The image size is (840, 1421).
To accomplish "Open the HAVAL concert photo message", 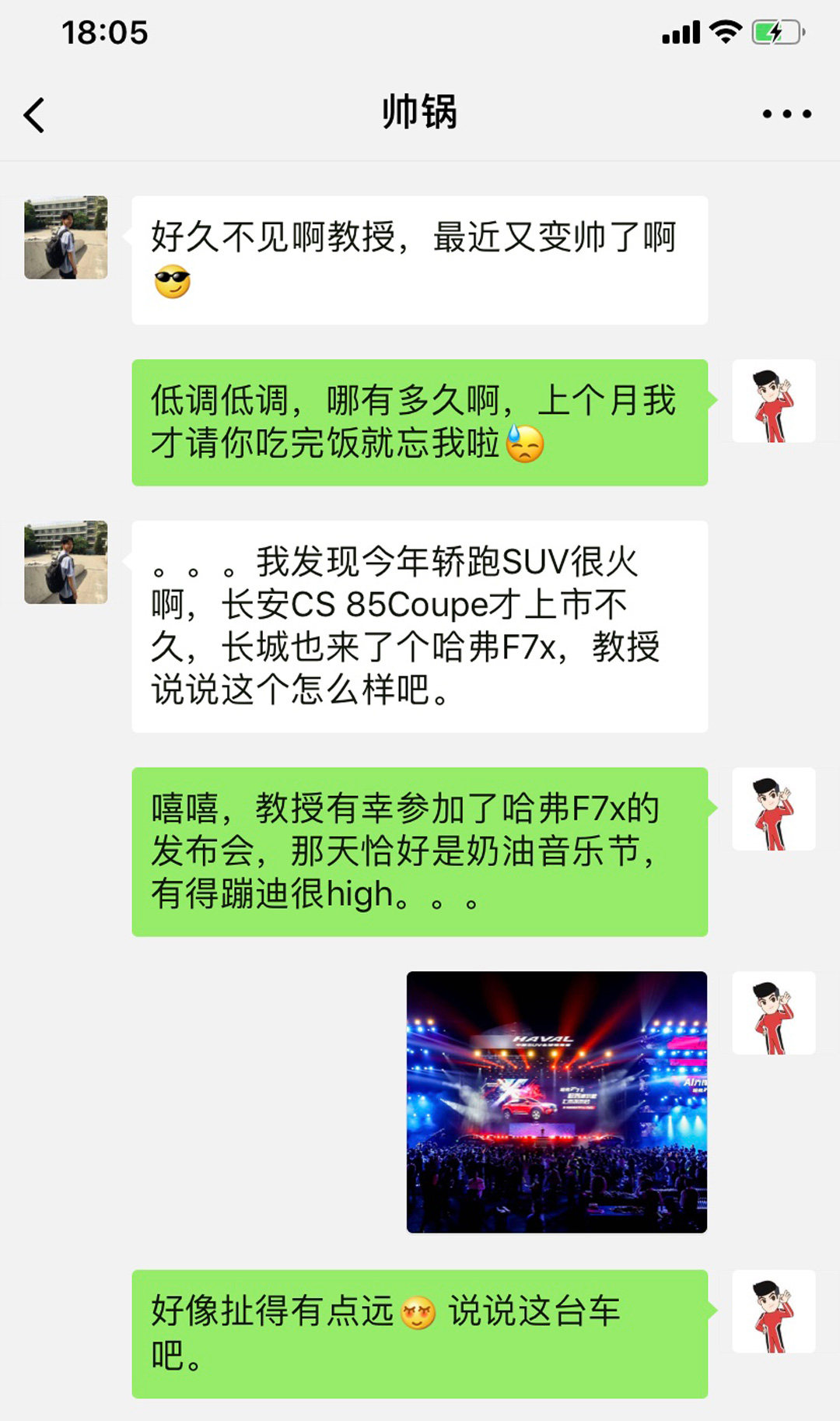I will pos(557,1101).
